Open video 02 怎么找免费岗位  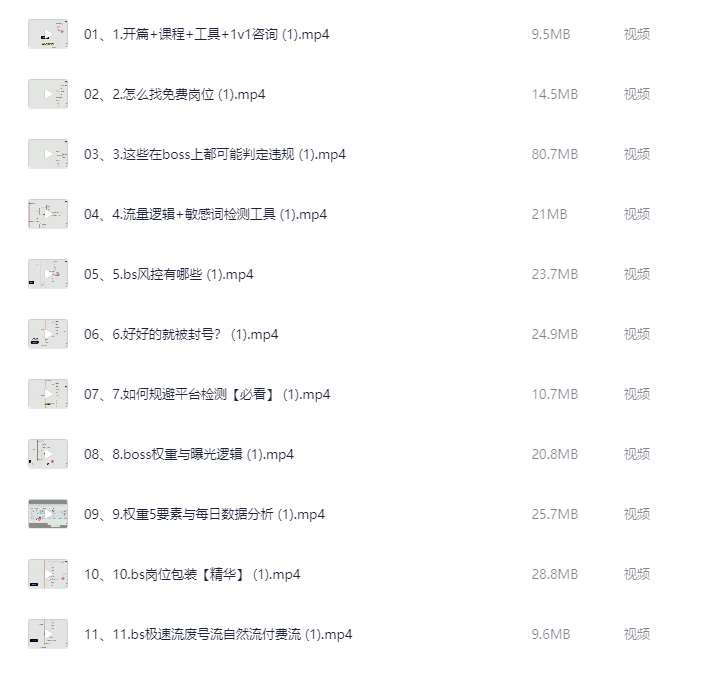(175, 94)
